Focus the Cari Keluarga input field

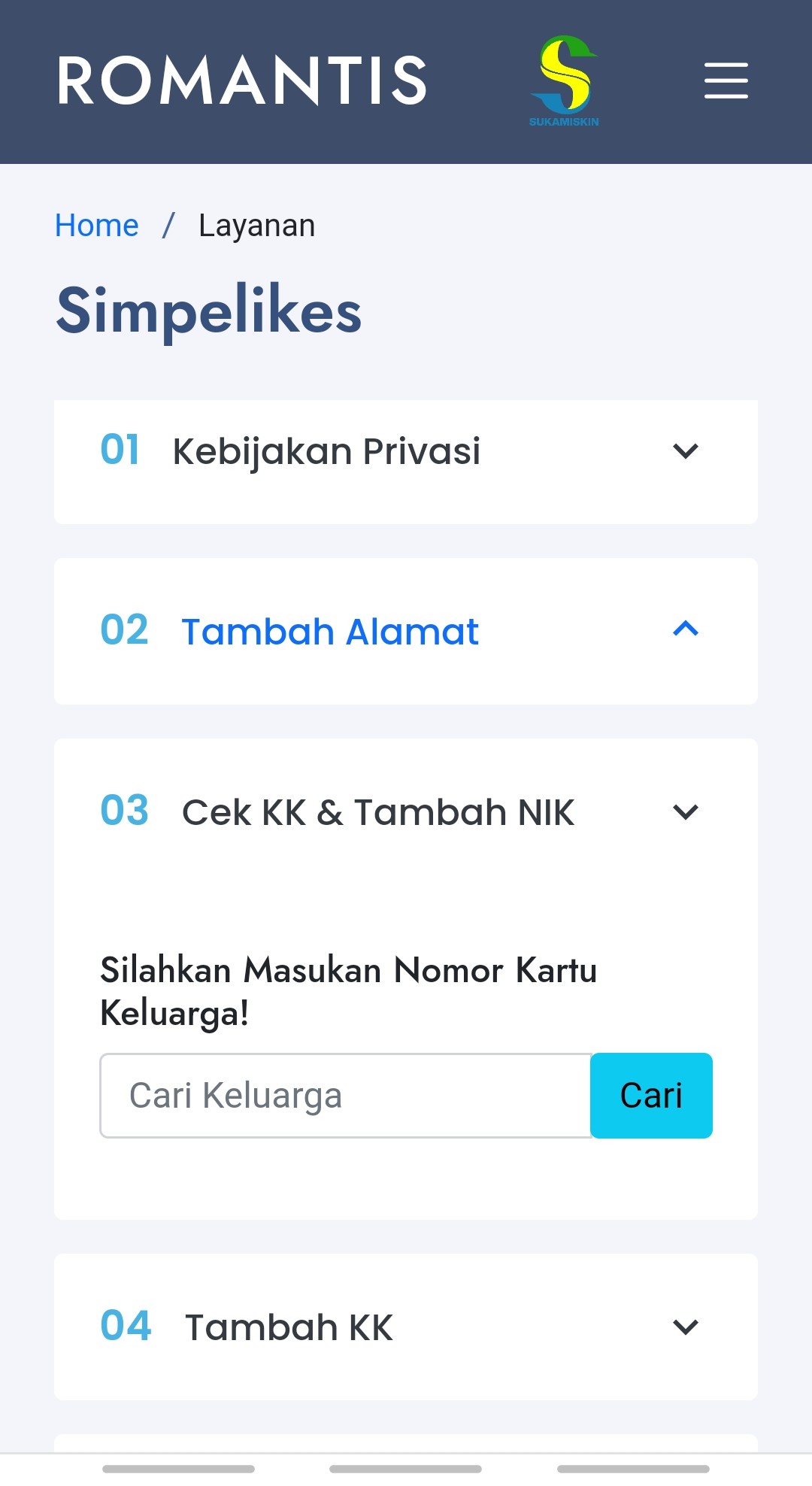[x=346, y=1096]
